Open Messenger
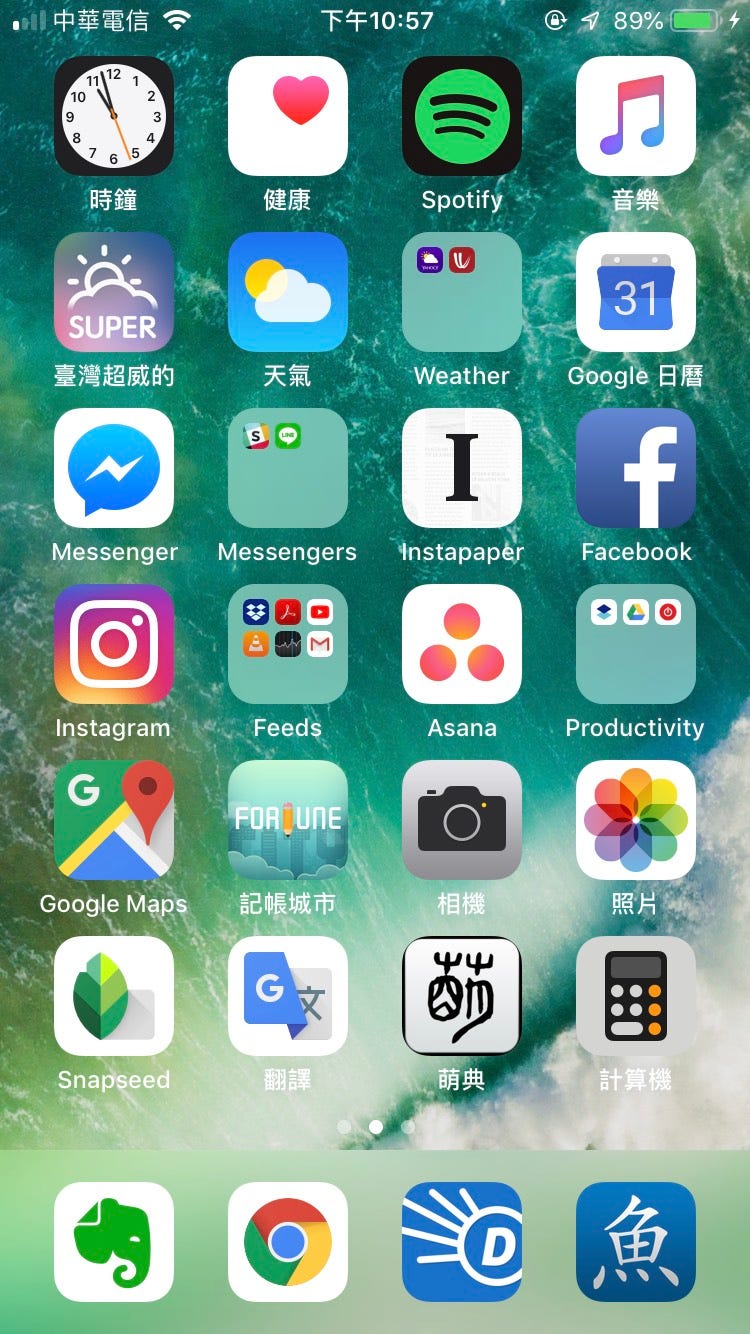Image resolution: width=750 pixels, height=1334 pixels. tap(113, 468)
